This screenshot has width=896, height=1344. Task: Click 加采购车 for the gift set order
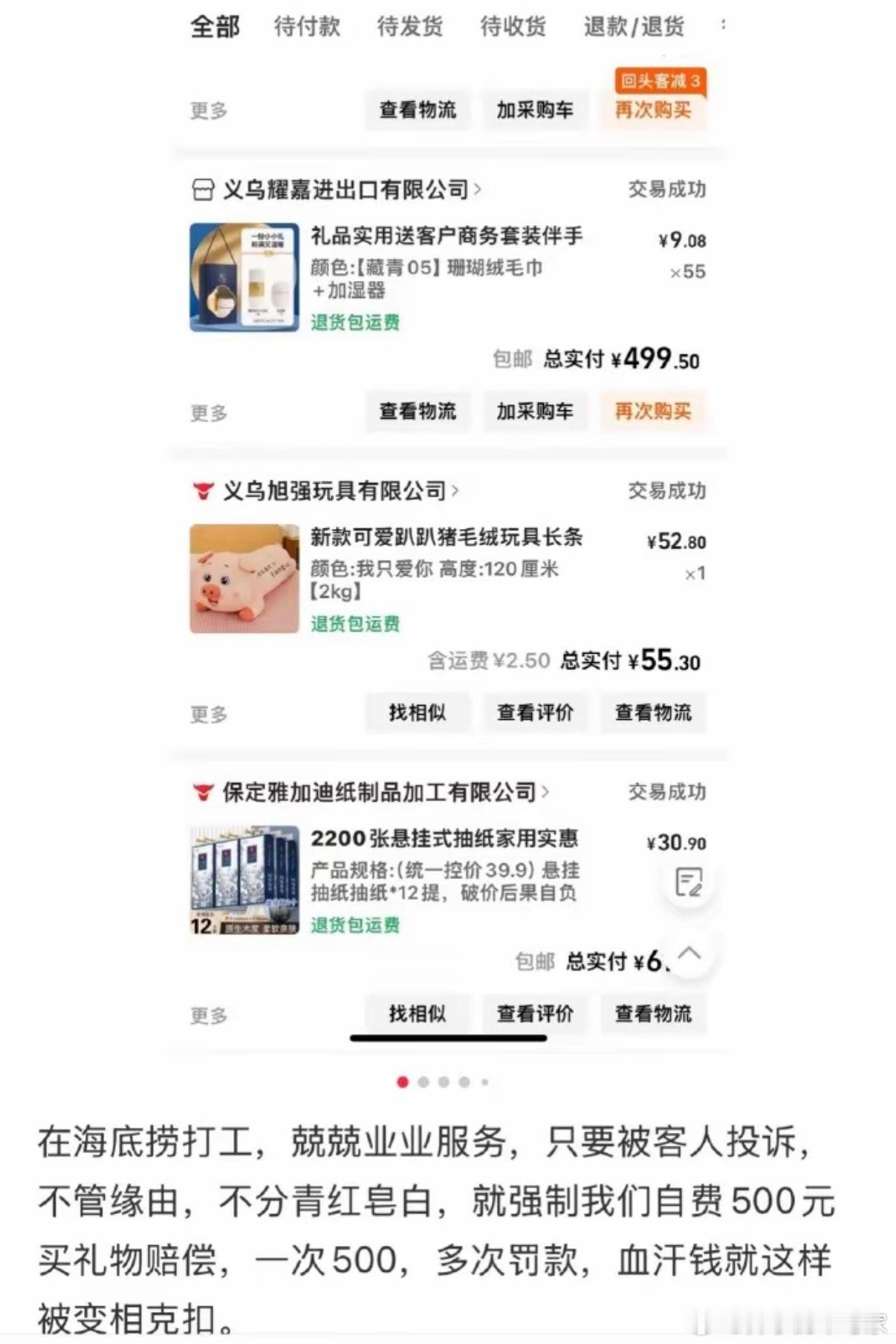pyautogui.click(x=535, y=411)
